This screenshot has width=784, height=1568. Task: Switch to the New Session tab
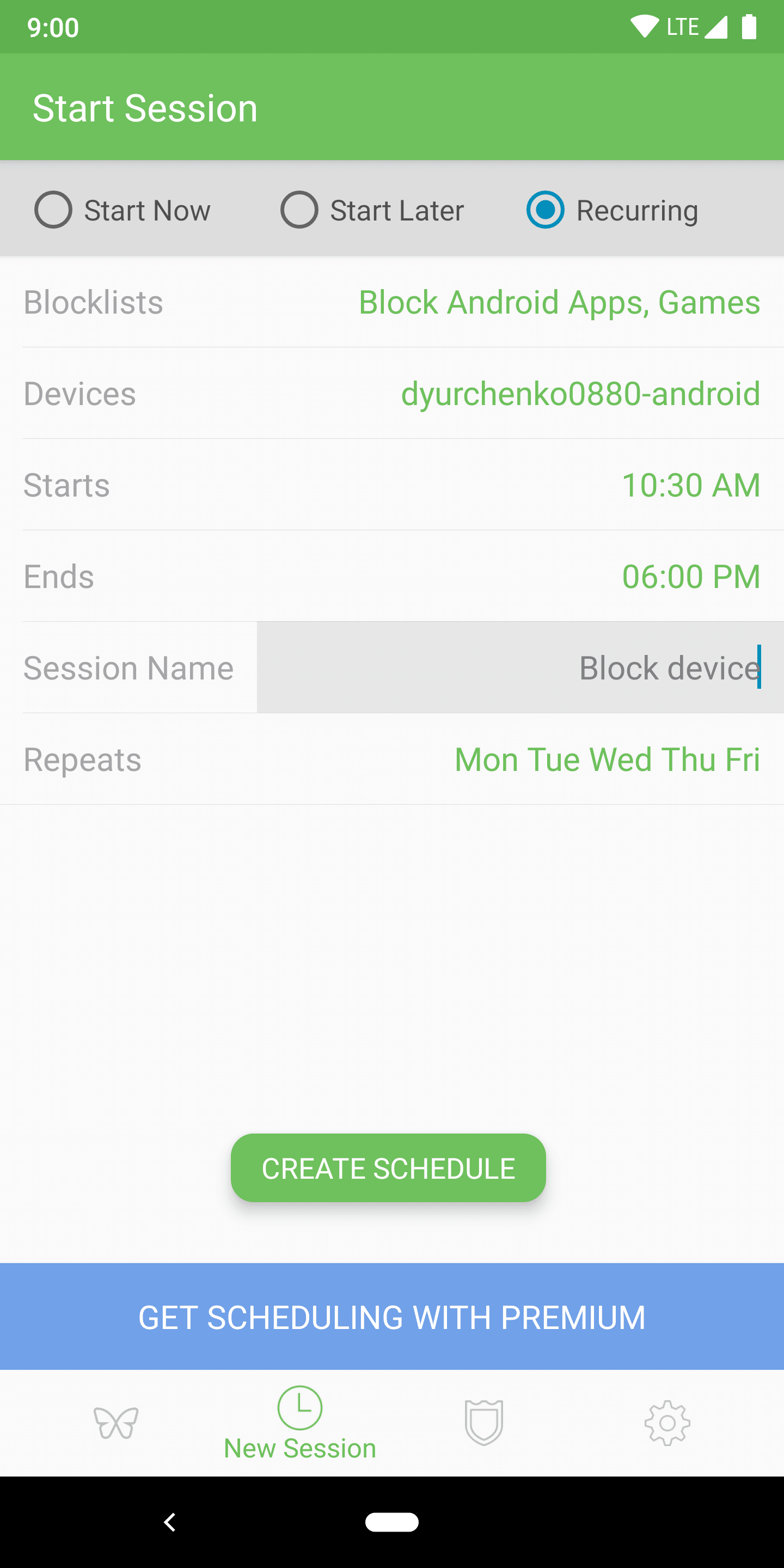pyautogui.click(x=300, y=1423)
